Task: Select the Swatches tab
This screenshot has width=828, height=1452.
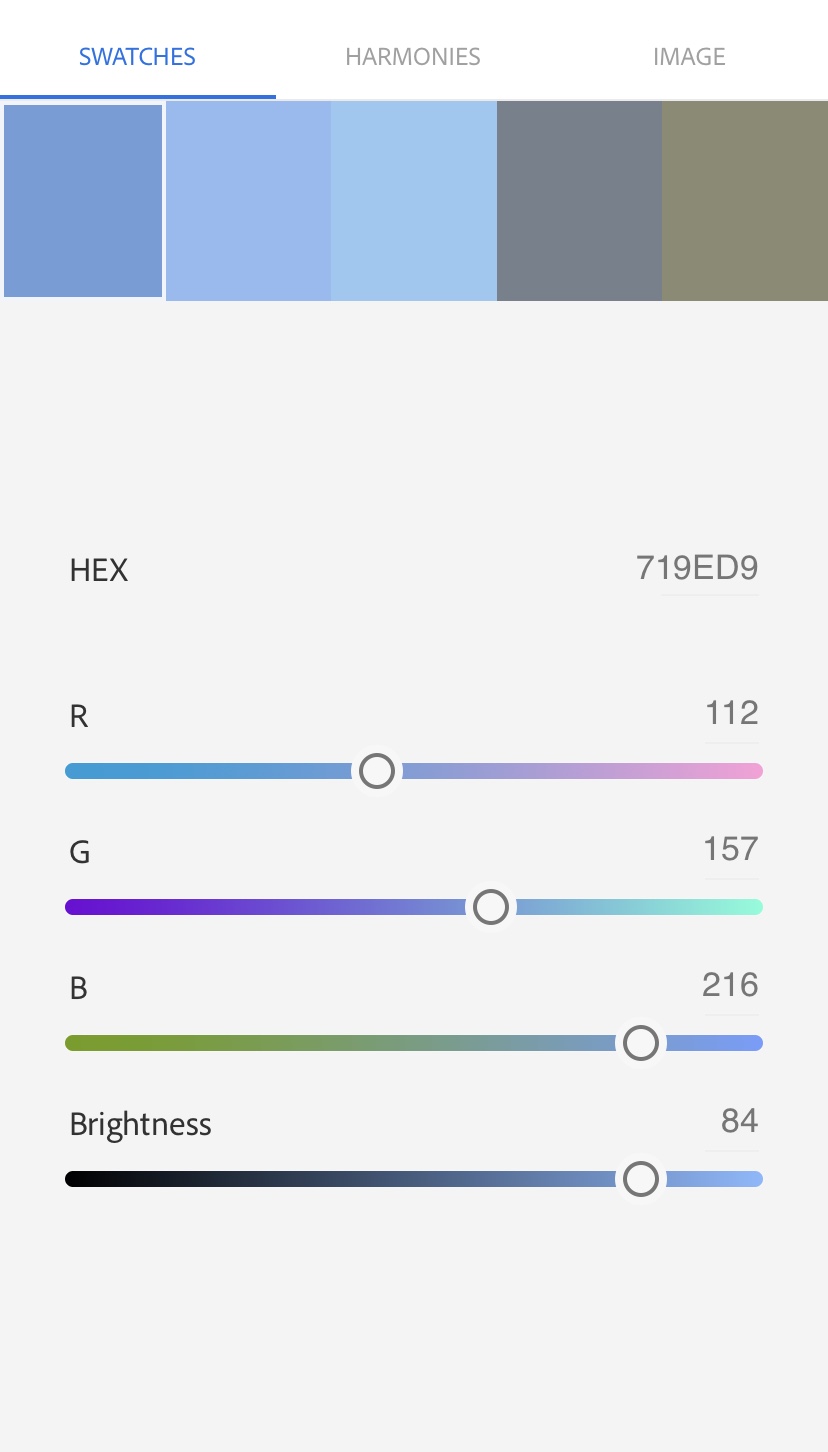Action: click(137, 57)
